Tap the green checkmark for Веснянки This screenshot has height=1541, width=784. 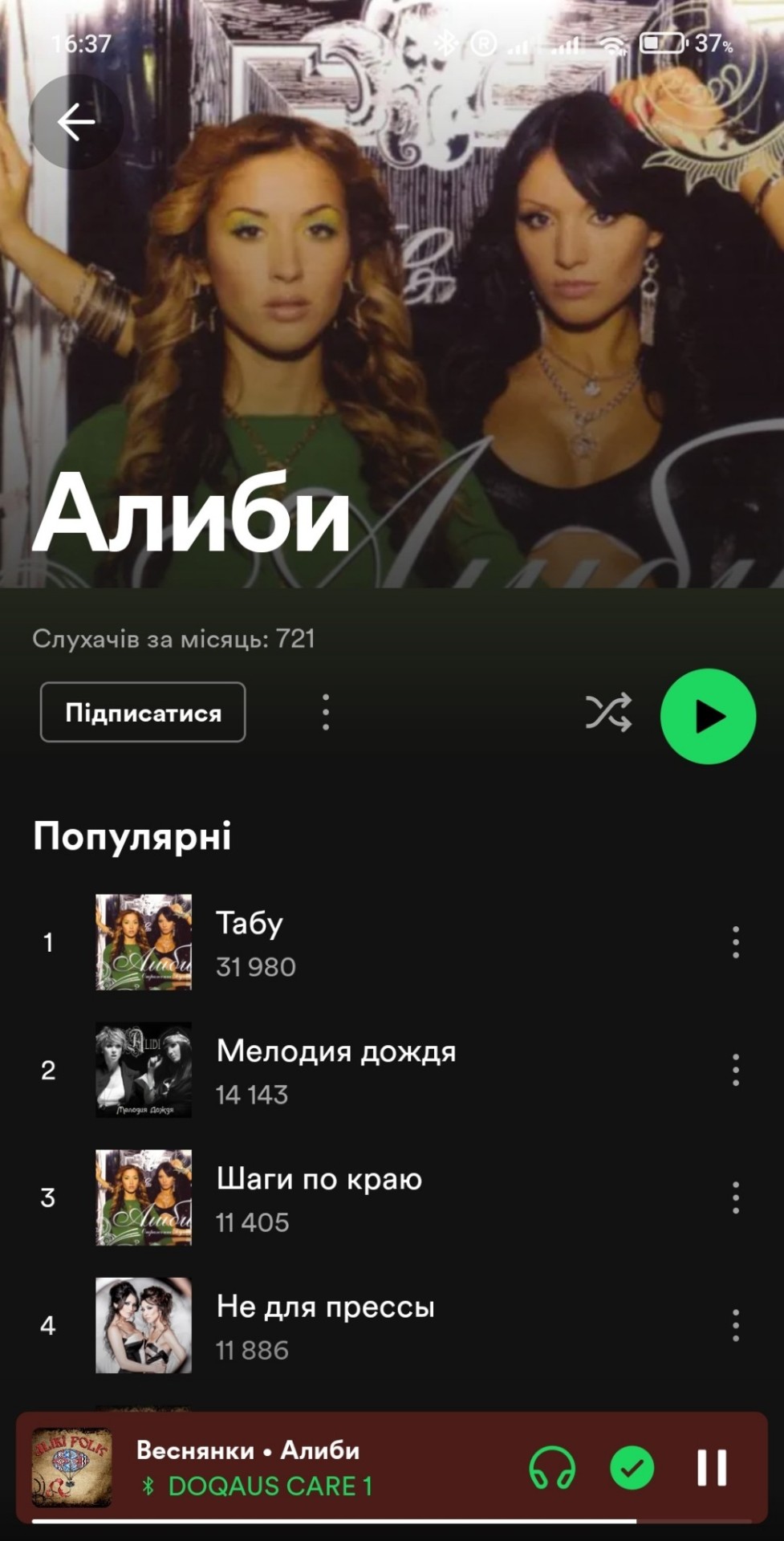(x=632, y=1468)
